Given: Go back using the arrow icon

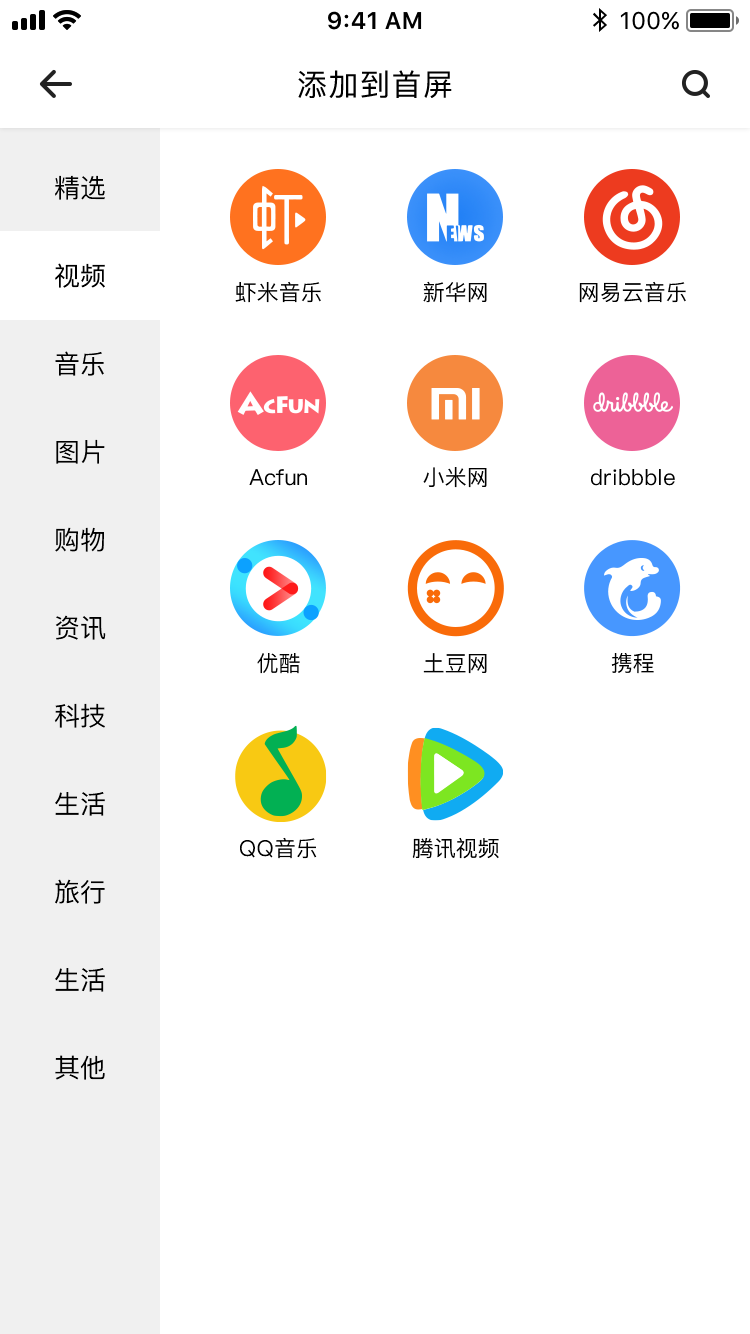Looking at the screenshot, I should [56, 84].
